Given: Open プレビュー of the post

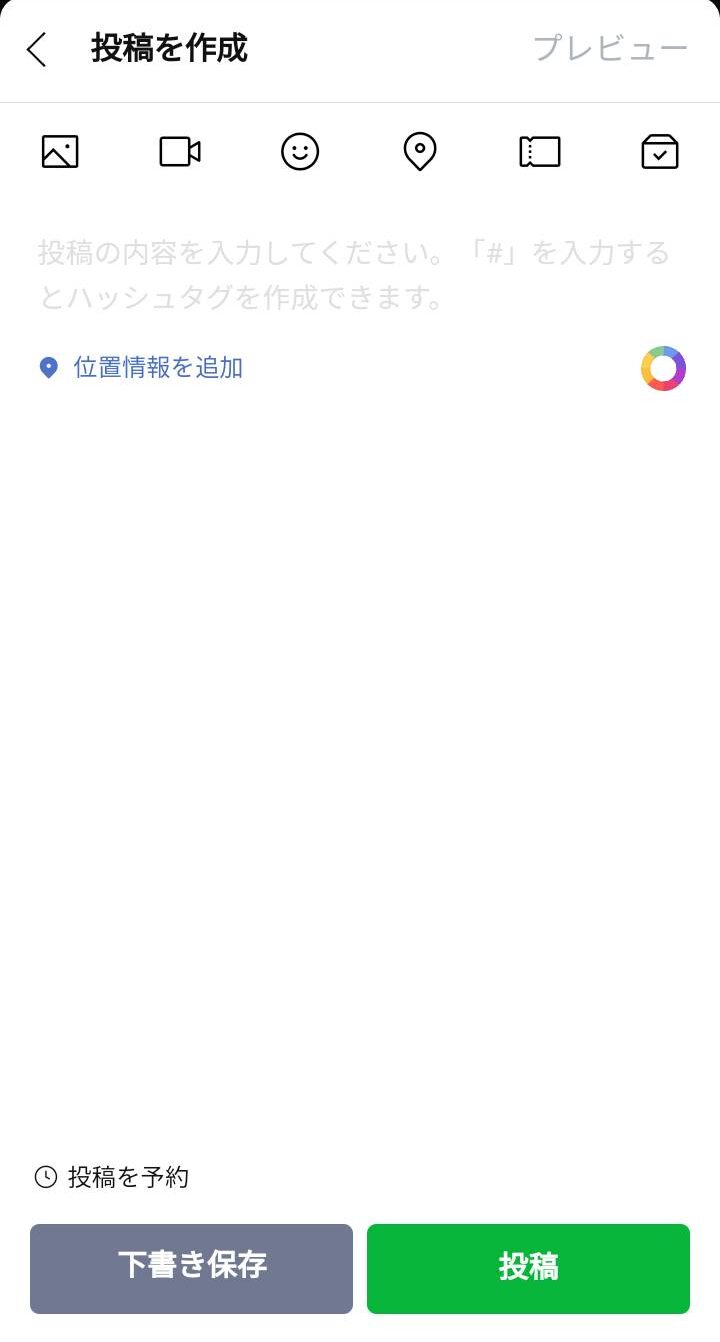Looking at the screenshot, I should pos(610,48).
